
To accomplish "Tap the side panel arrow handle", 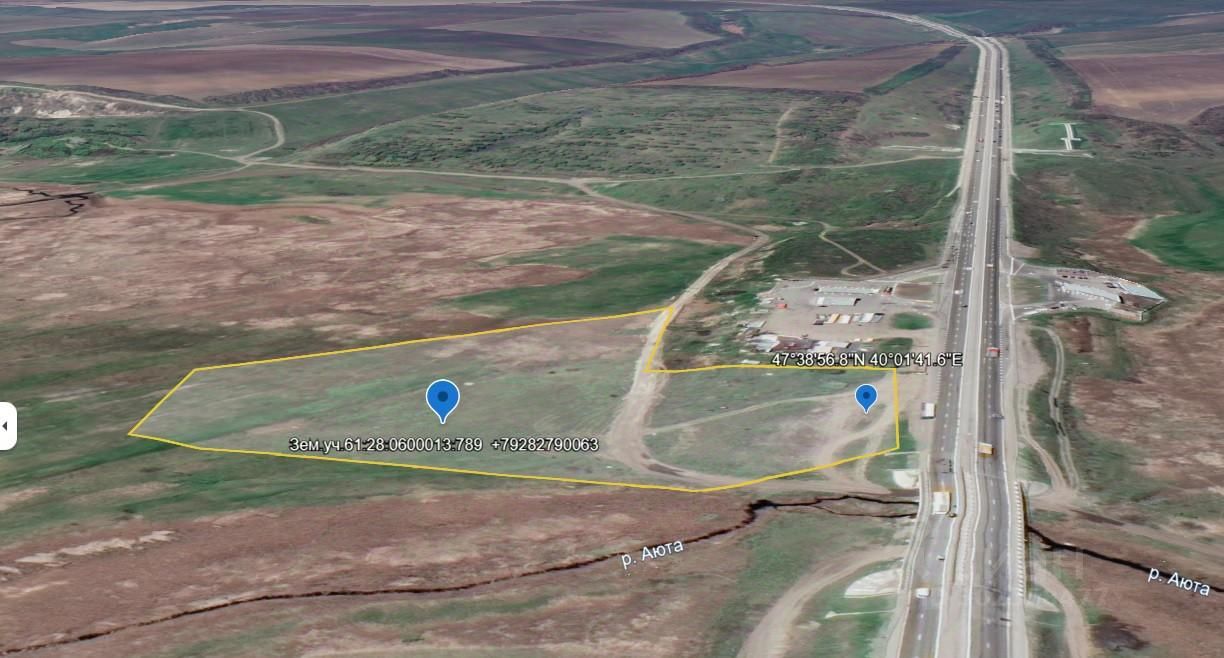I will point(6,426).
